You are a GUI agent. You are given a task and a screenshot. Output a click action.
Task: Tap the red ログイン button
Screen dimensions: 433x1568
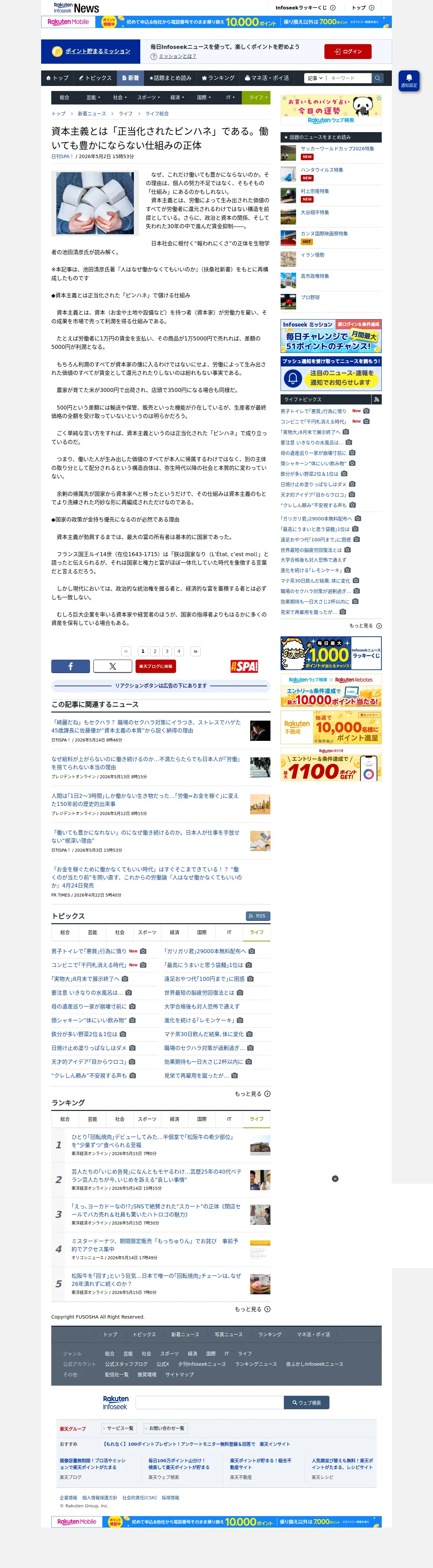coord(348,52)
